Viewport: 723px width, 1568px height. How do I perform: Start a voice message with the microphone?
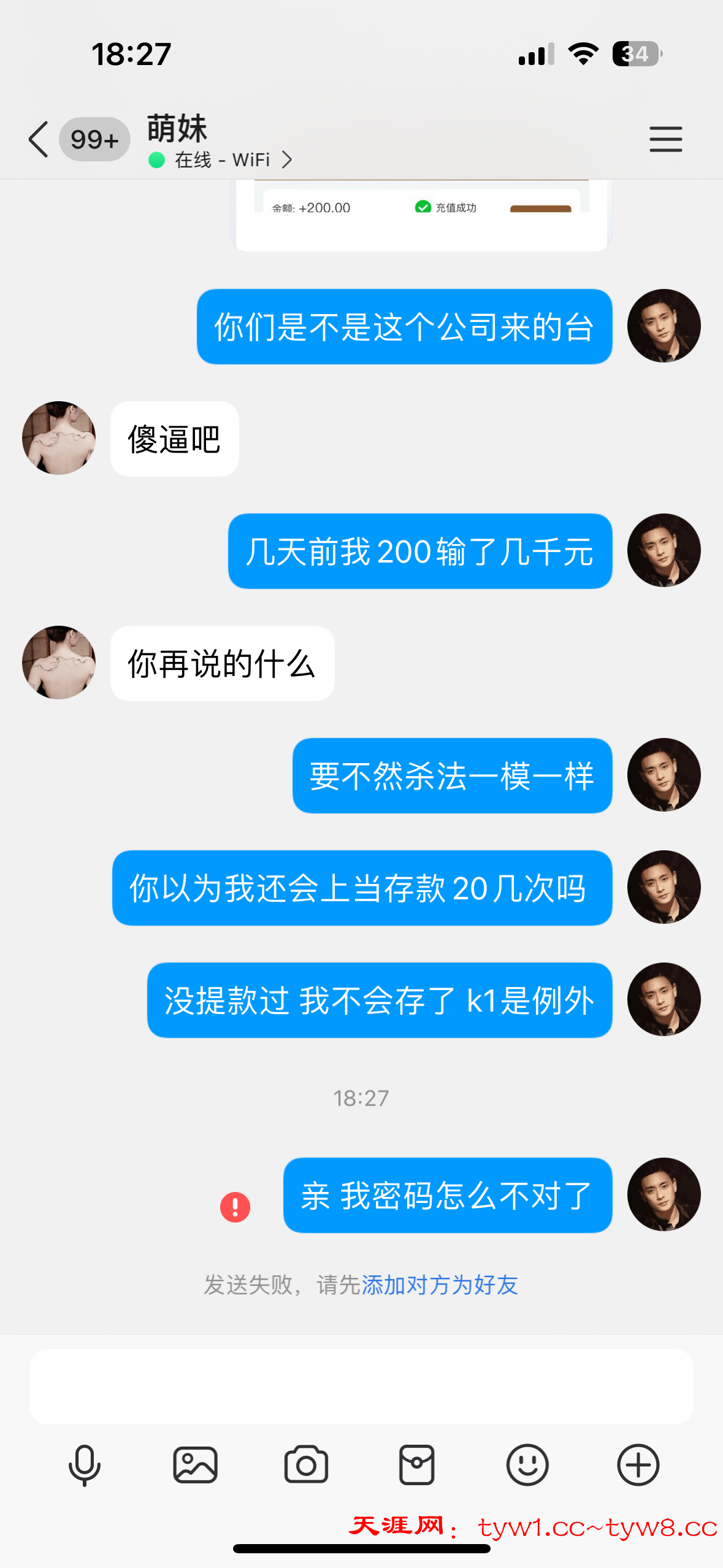click(x=84, y=1465)
